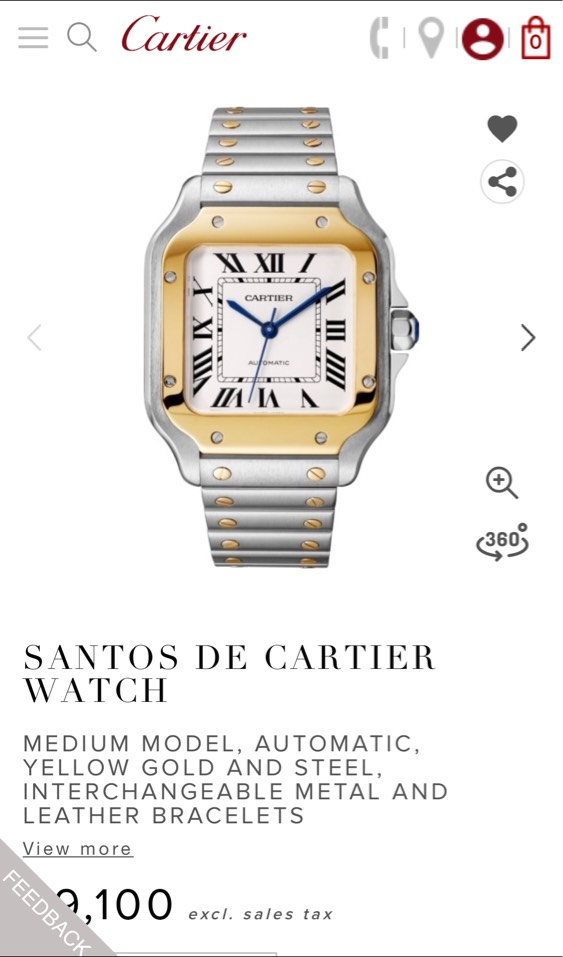Viewport: 563px width, 957px height.
Task: Open the account profile icon
Action: 483,39
